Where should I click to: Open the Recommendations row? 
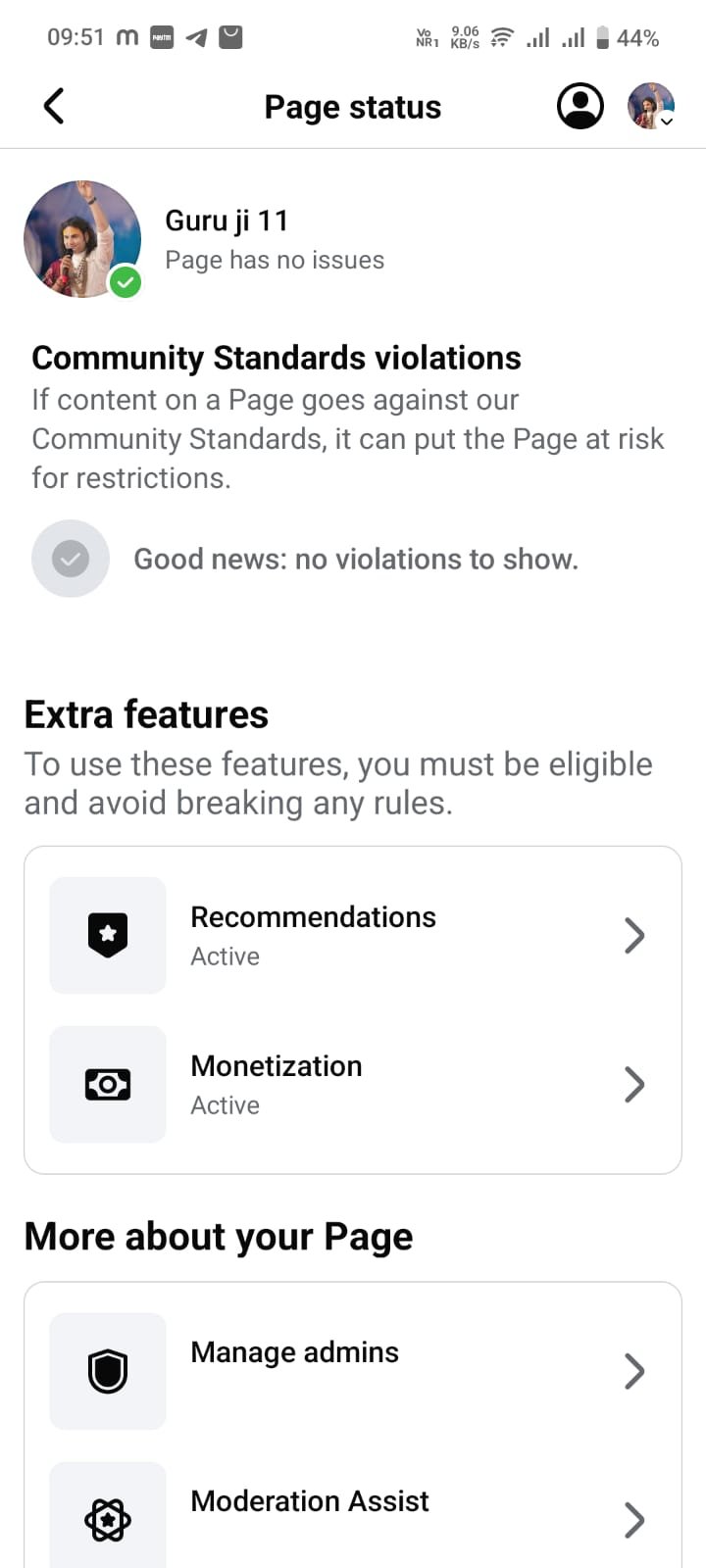353,936
